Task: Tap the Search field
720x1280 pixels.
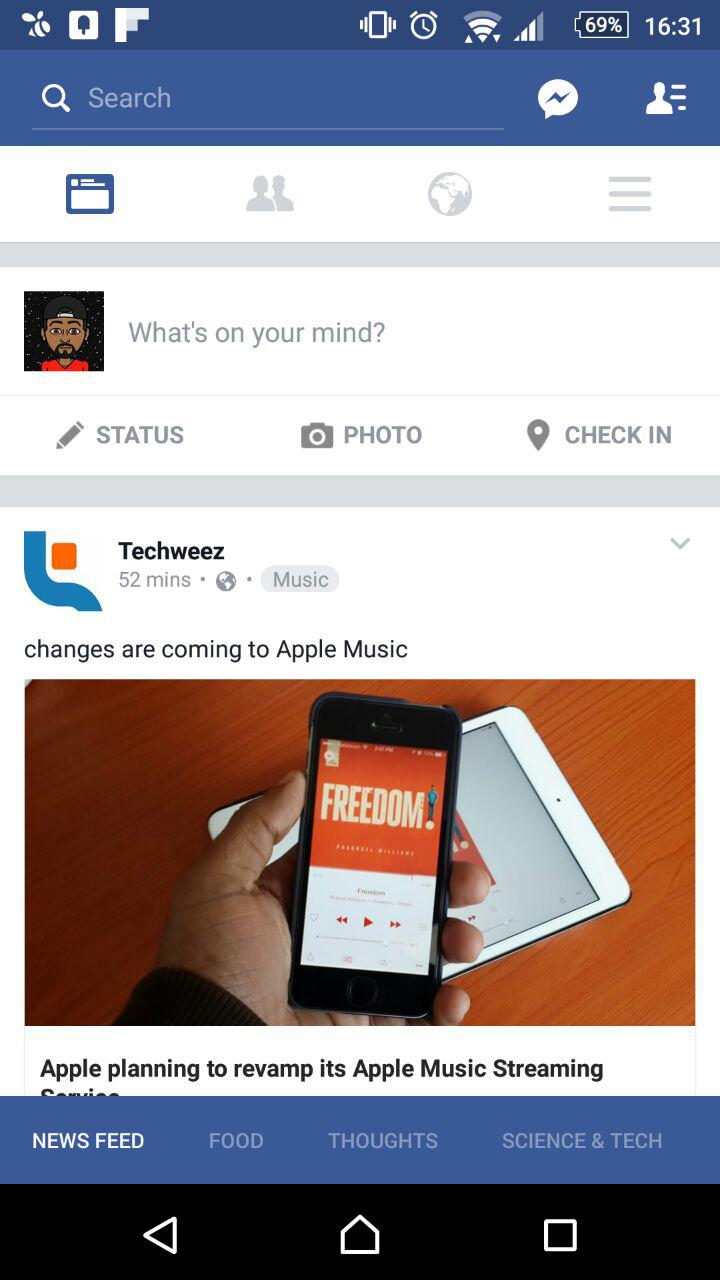Action: coord(267,98)
